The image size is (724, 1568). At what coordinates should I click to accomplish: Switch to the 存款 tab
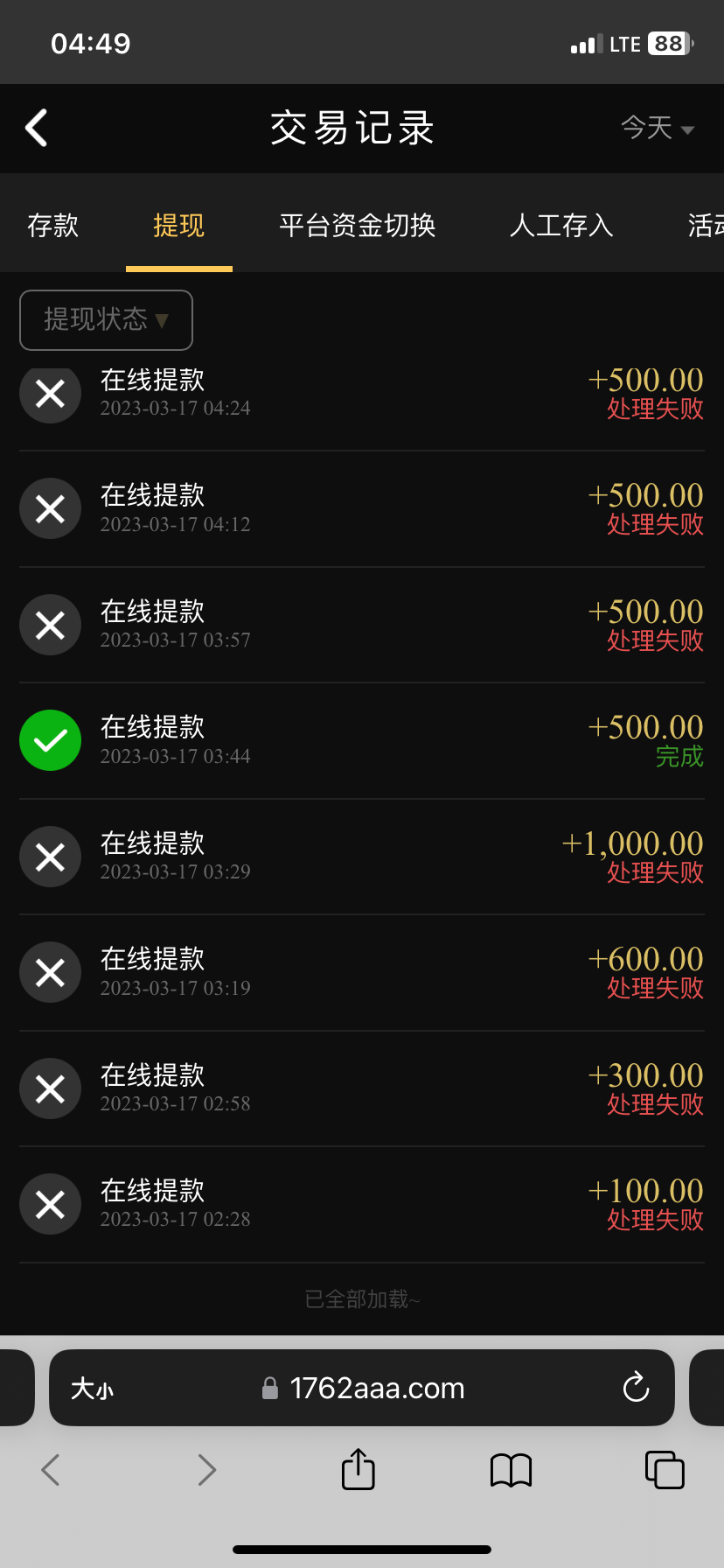coord(52,226)
